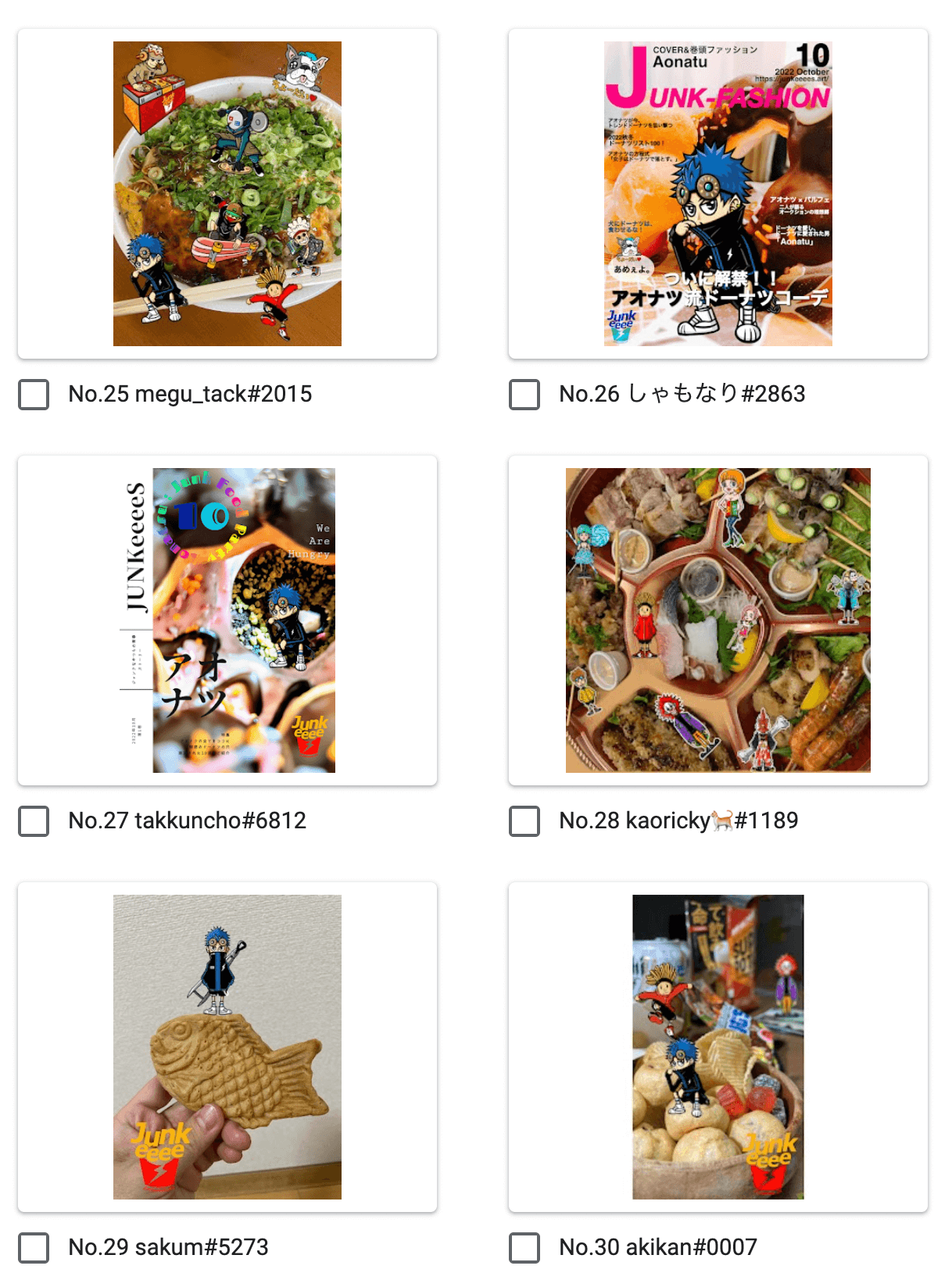The width and height of the screenshot is (952, 1280).
Task: Select the No.26 しゃもなり#2863 checkbox
Action: (524, 395)
